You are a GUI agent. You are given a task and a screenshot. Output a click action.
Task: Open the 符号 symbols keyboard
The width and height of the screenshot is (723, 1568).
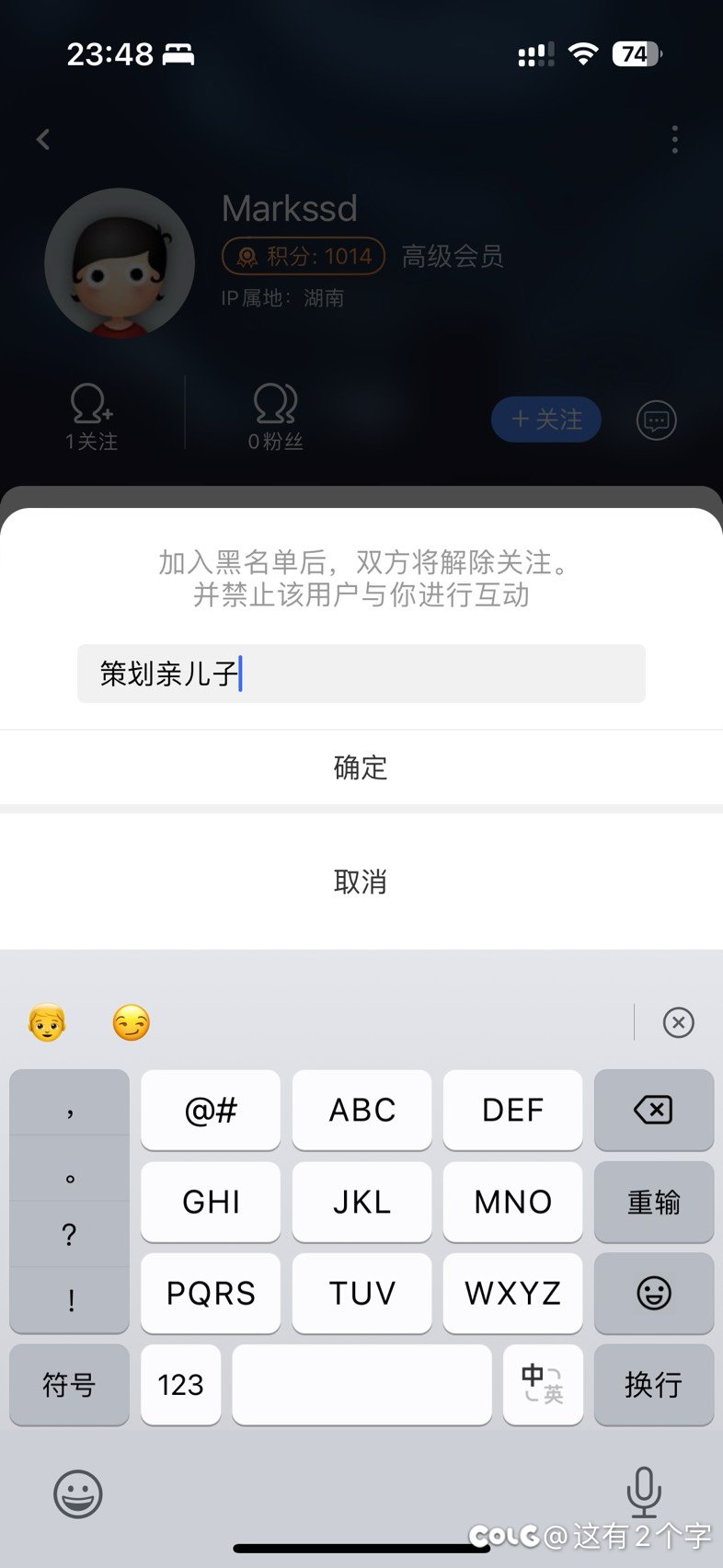[69, 1384]
